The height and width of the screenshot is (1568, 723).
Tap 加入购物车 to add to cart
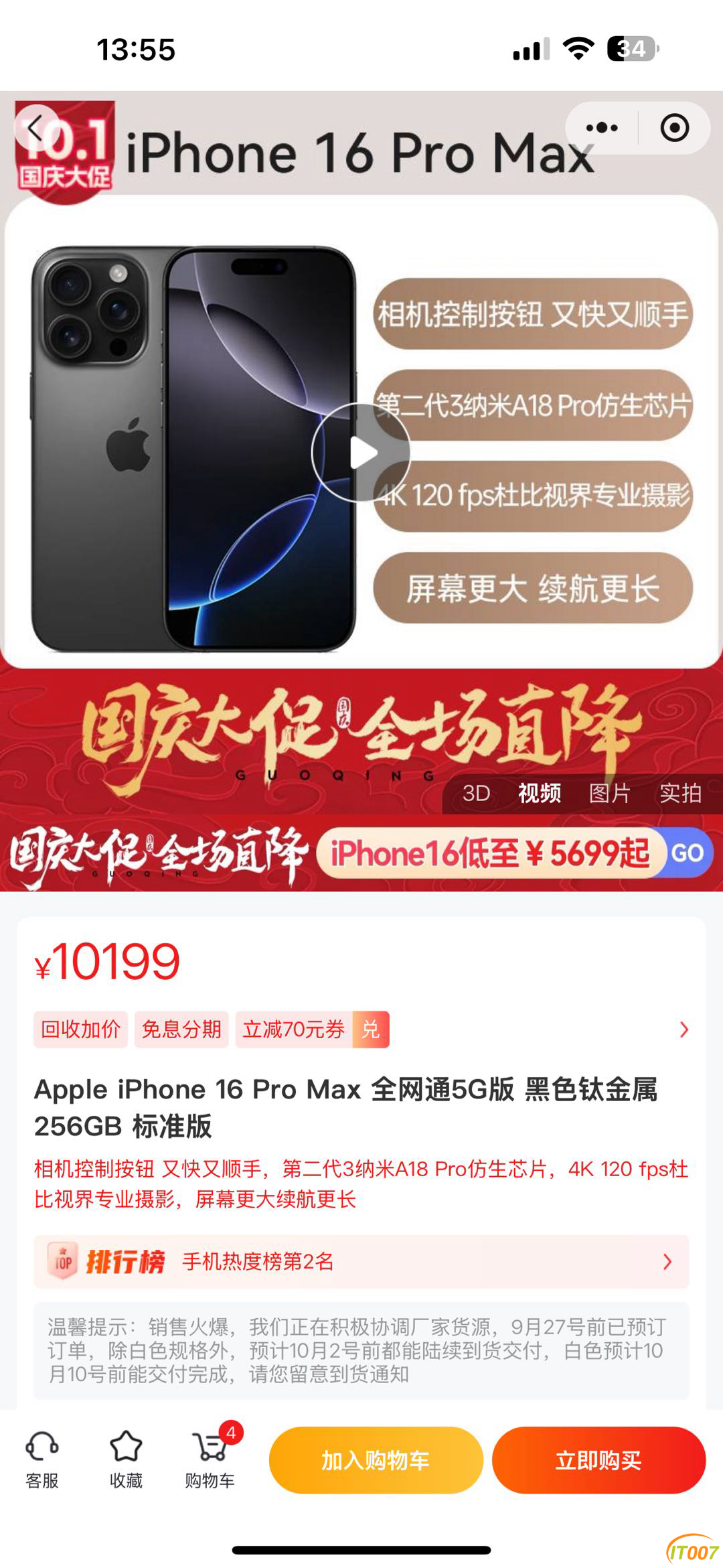376,1460
